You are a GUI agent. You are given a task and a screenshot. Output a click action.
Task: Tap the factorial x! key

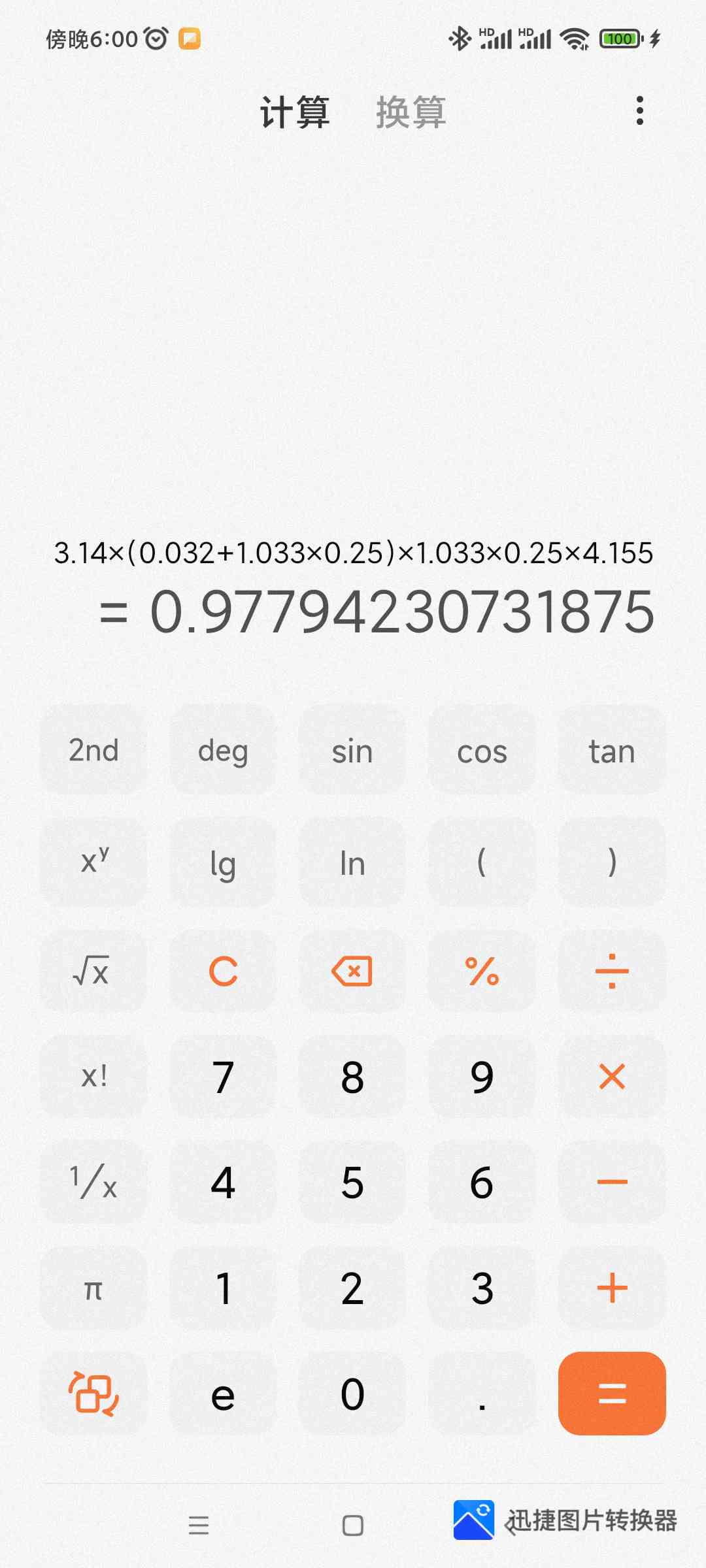coord(93,1077)
